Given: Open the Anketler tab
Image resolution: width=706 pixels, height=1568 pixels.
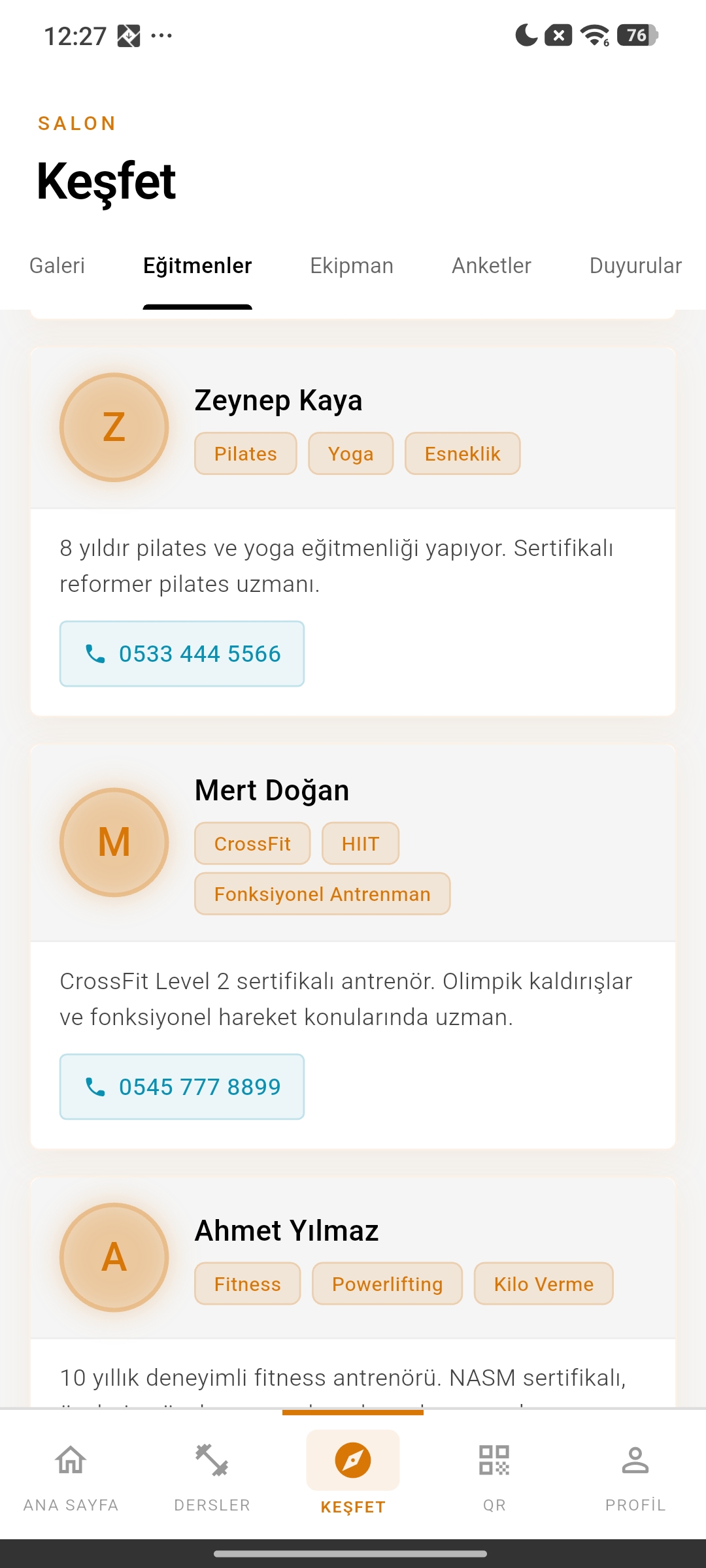Looking at the screenshot, I should 491,265.
